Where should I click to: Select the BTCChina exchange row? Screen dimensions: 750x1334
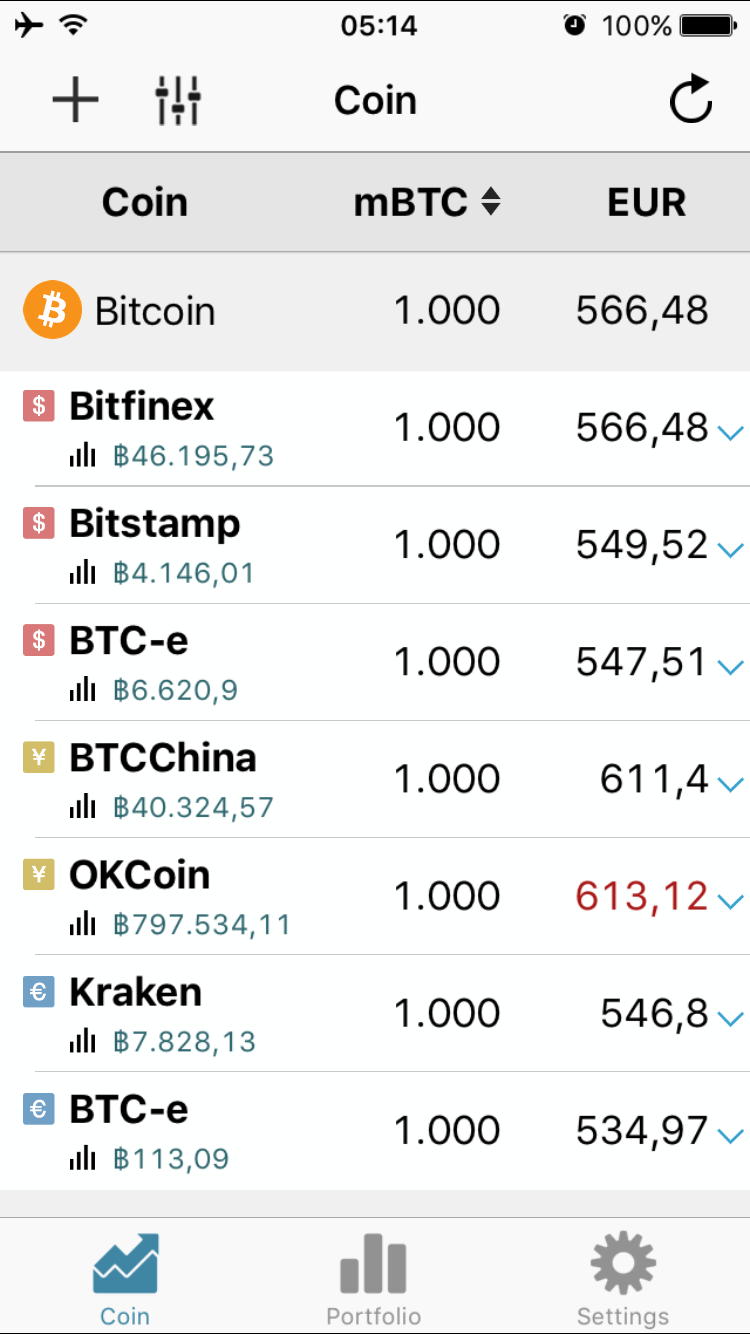pos(375,780)
